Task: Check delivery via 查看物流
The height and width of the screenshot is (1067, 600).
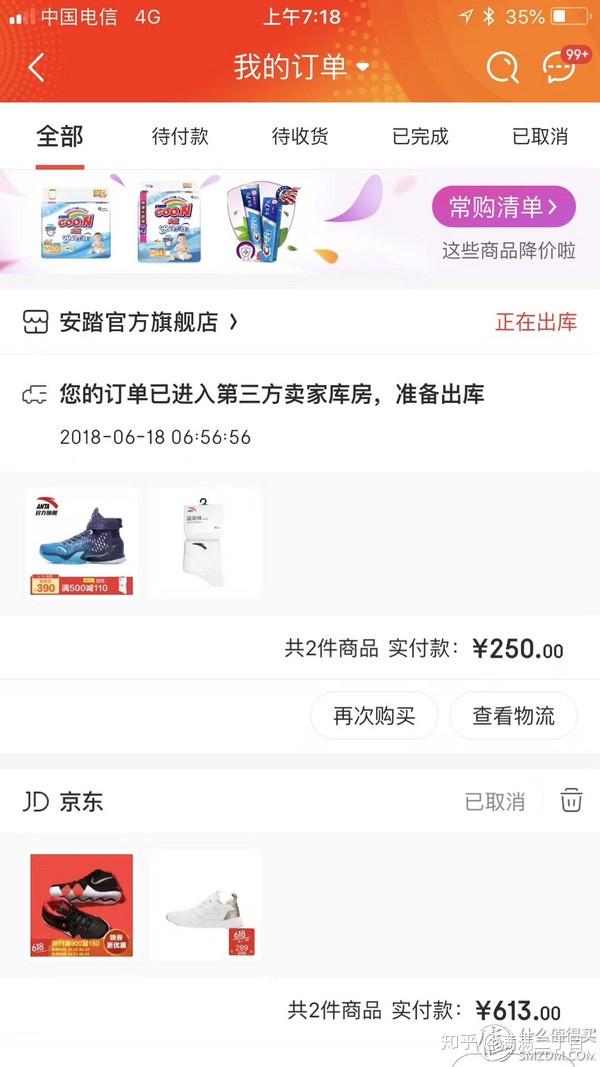Action: coord(513,716)
